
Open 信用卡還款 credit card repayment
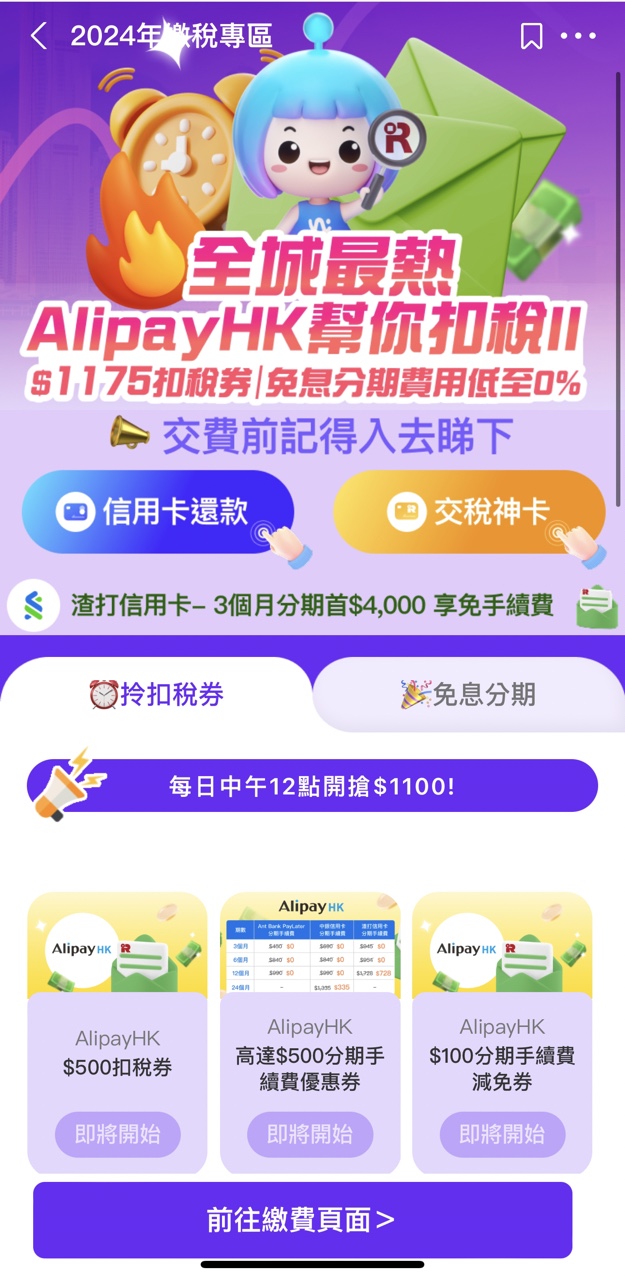coord(158,512)
